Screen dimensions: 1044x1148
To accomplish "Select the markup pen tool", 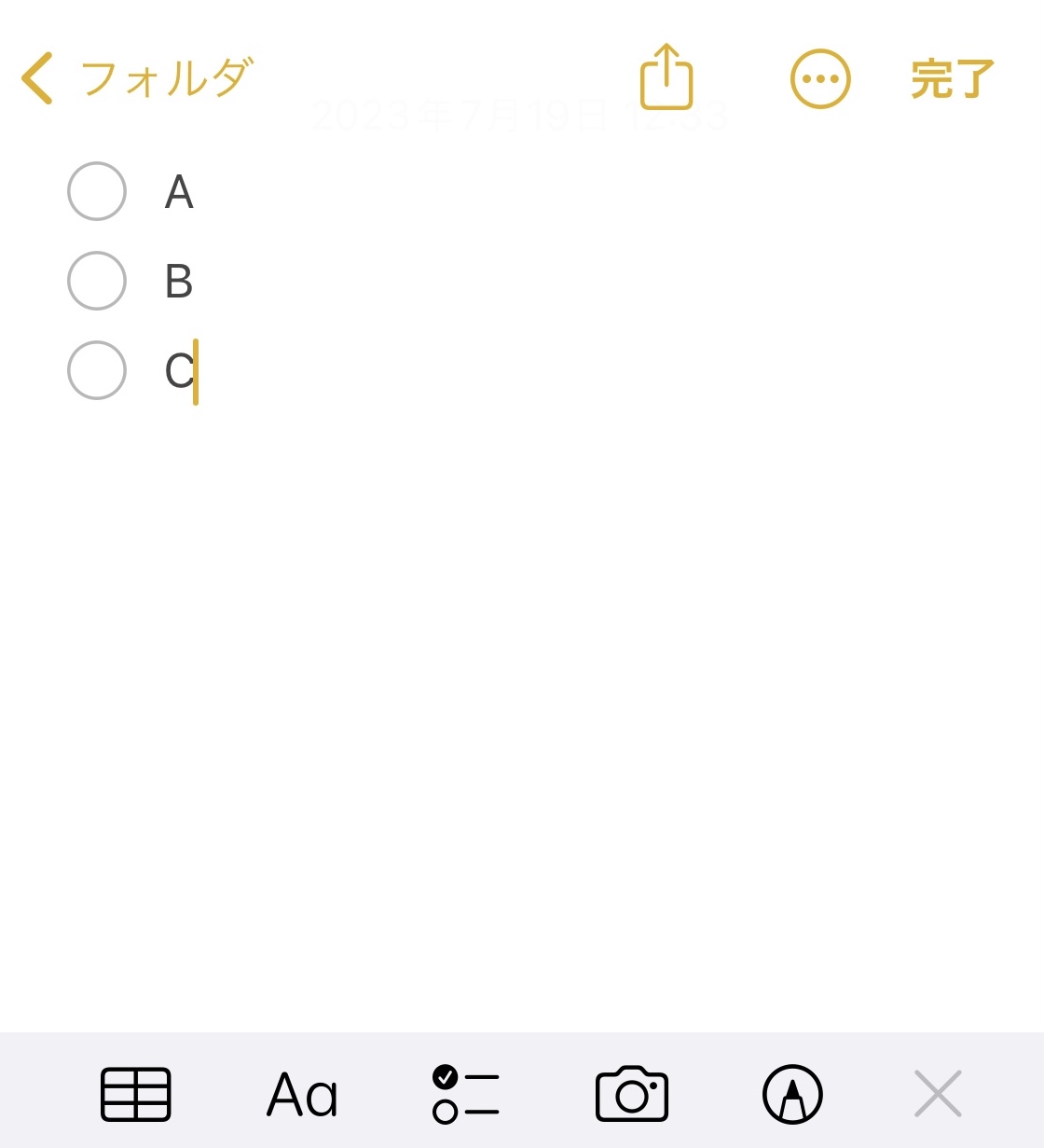I will (794, 1093).
